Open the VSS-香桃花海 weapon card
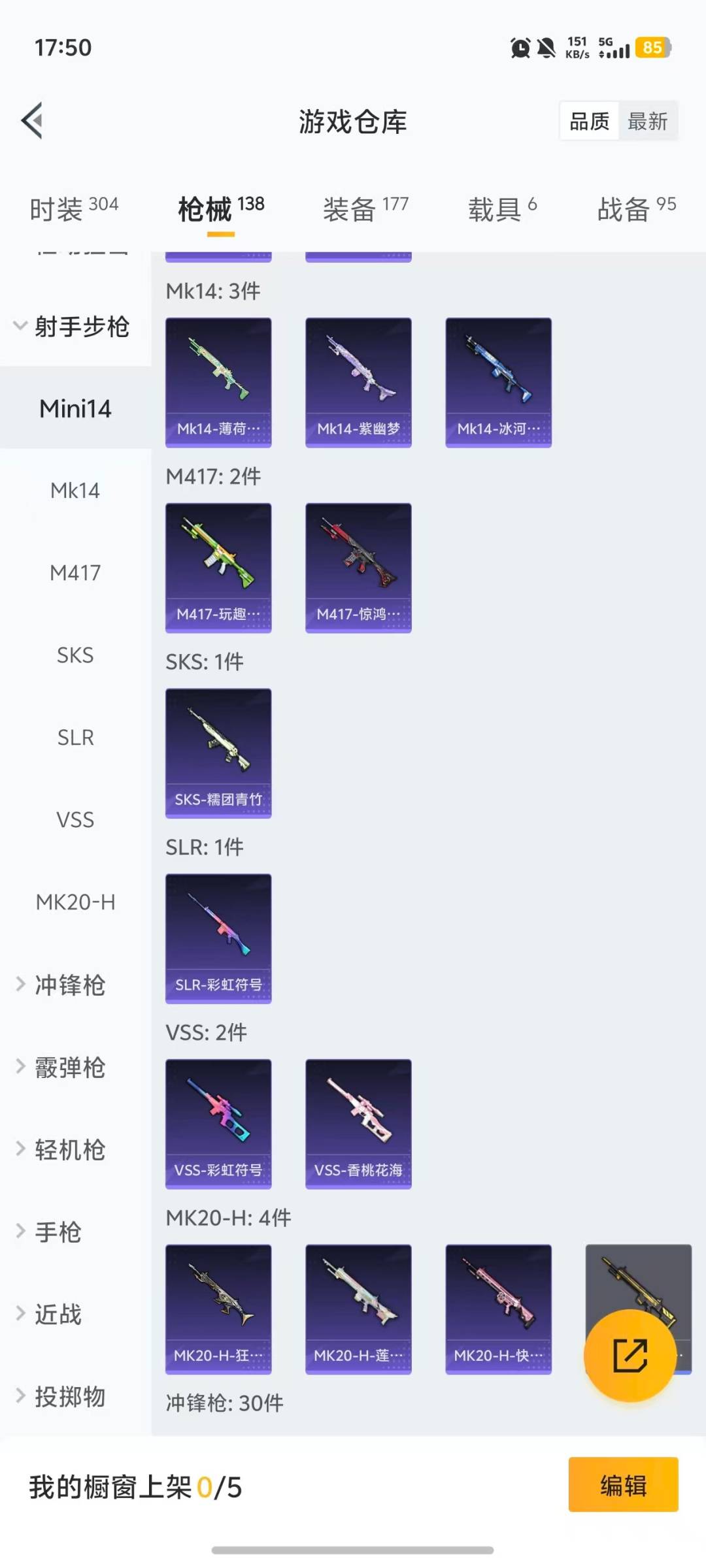 [x=358, y=1122]
